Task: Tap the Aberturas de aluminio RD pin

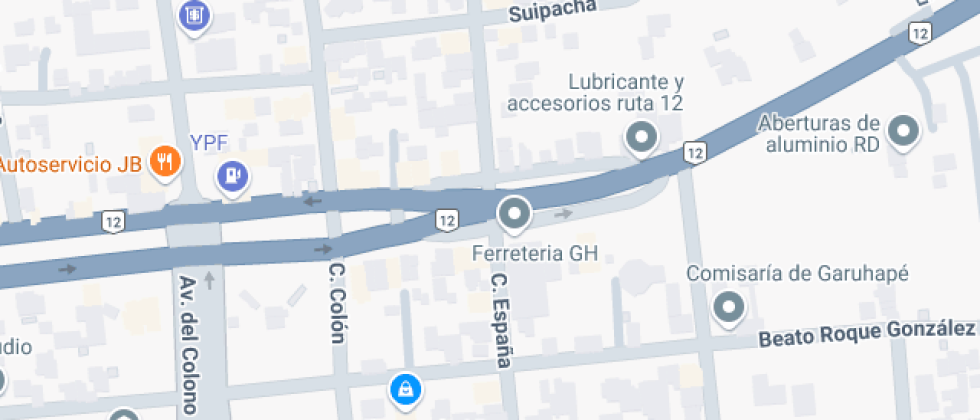Action: (x=904, y=131)
